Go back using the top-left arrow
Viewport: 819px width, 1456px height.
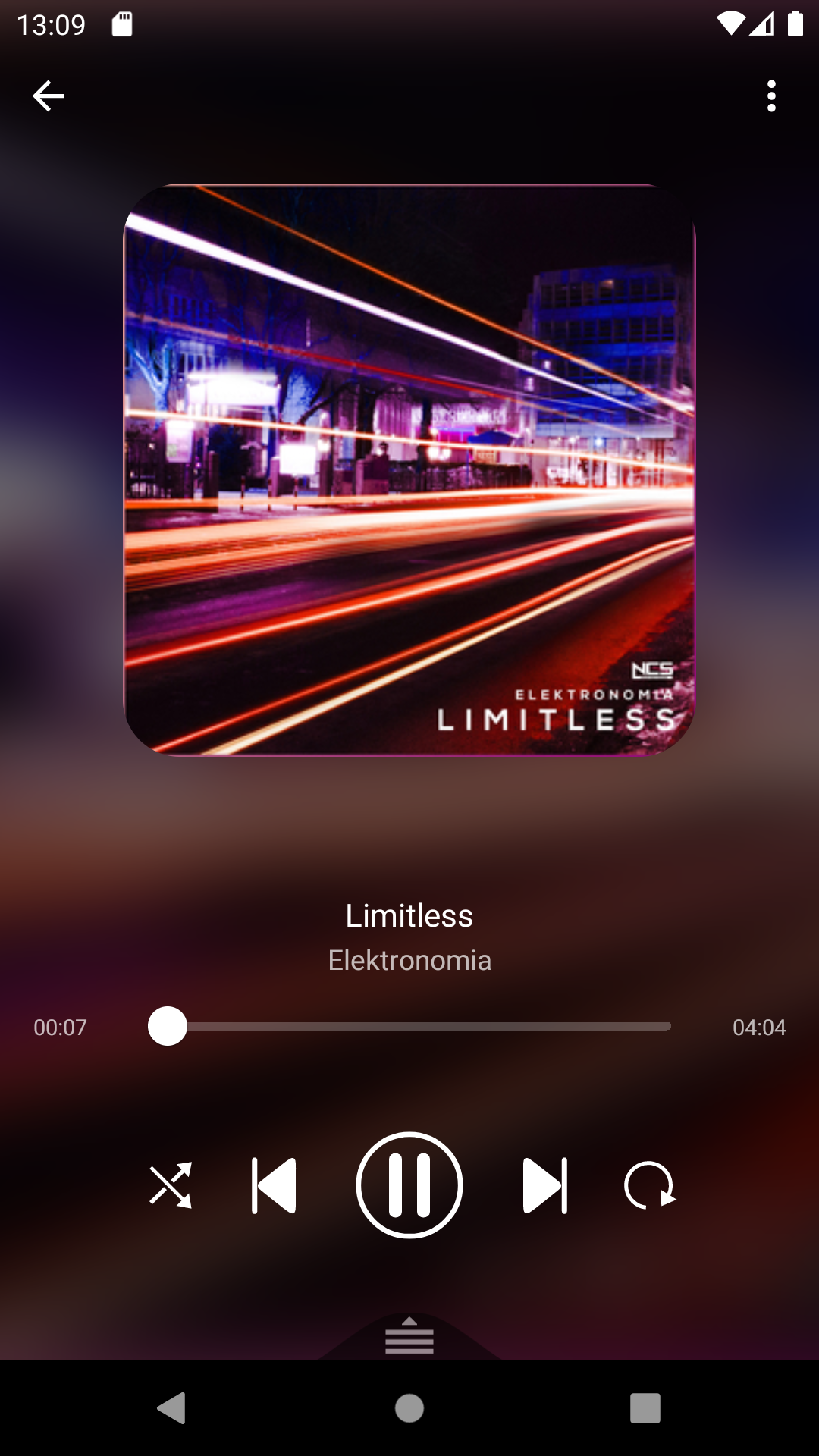point(49,96)
